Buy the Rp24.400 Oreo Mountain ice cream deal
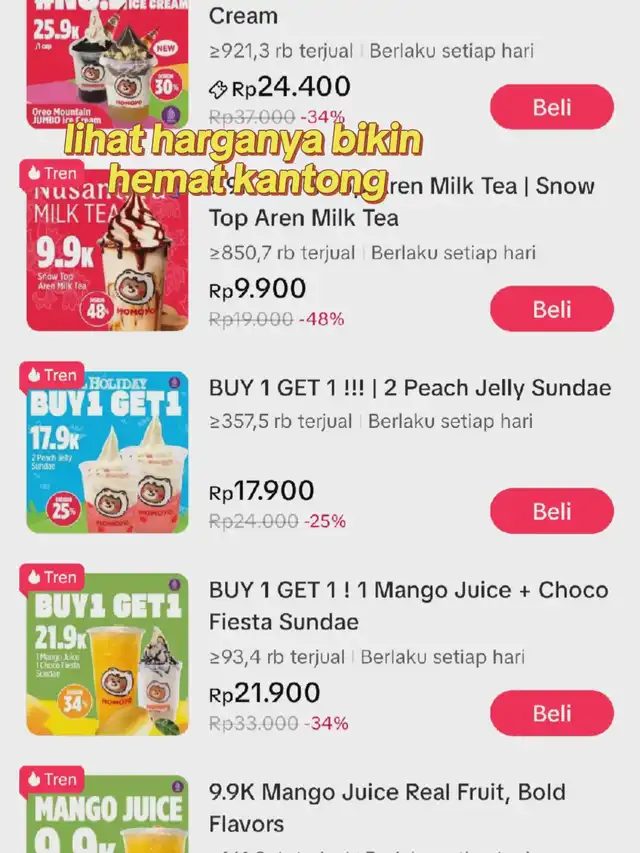Image resolution: width=640 pixels, height=853 pixels. pyautogui.click(x=551, y=107)
